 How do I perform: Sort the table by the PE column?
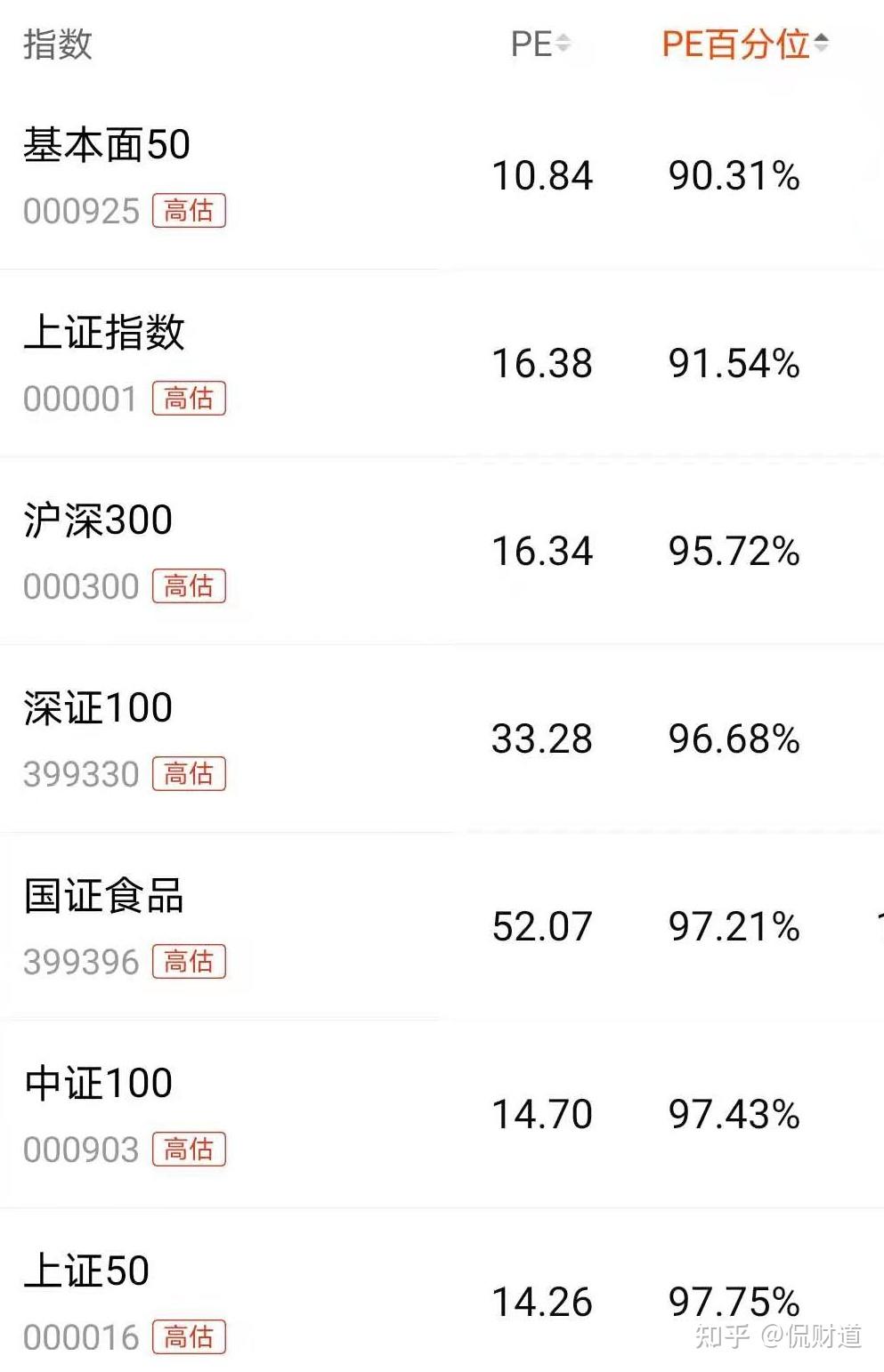point(543,44)
